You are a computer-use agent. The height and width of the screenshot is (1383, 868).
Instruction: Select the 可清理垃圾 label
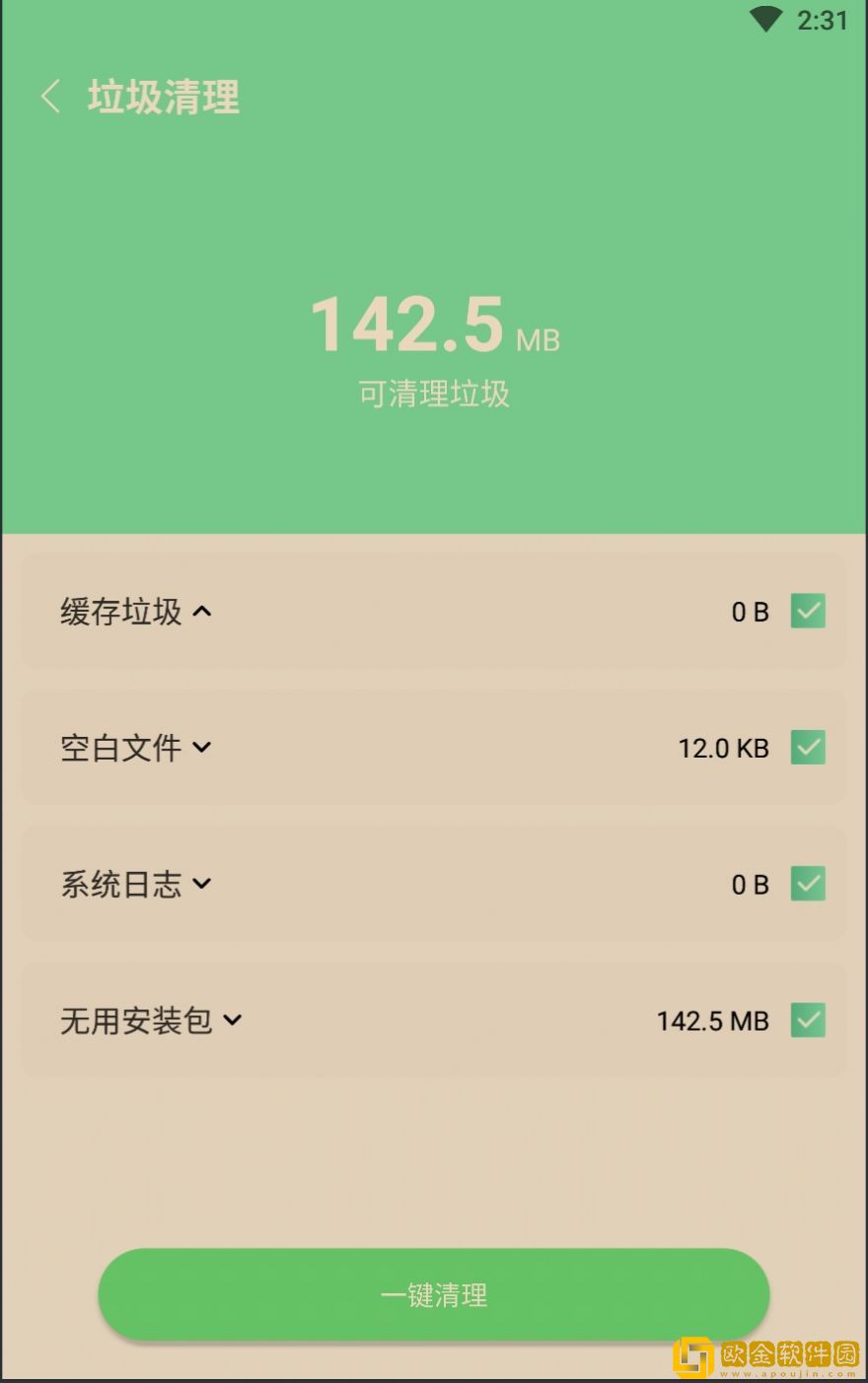pos(433,394)
